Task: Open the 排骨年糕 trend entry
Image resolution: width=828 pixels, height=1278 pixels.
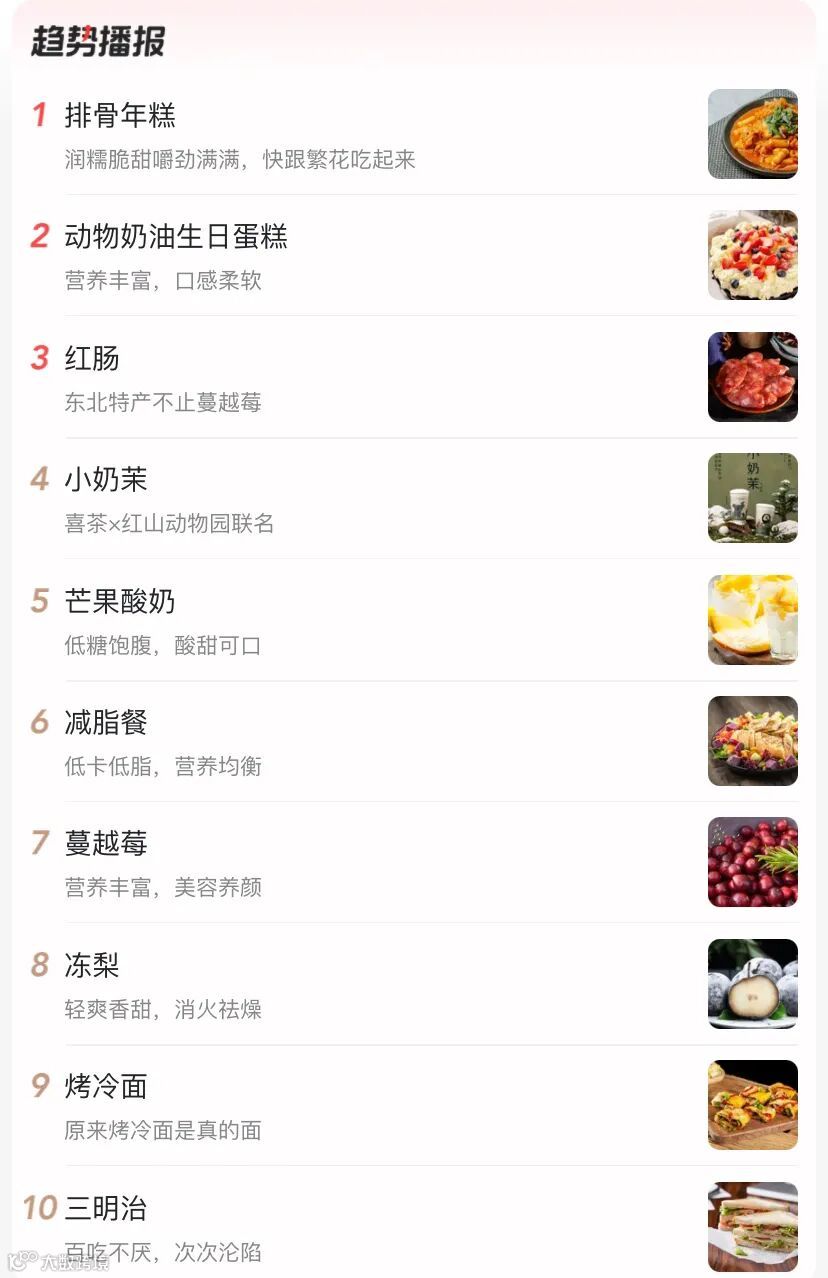Action: [x=120, y=116]
